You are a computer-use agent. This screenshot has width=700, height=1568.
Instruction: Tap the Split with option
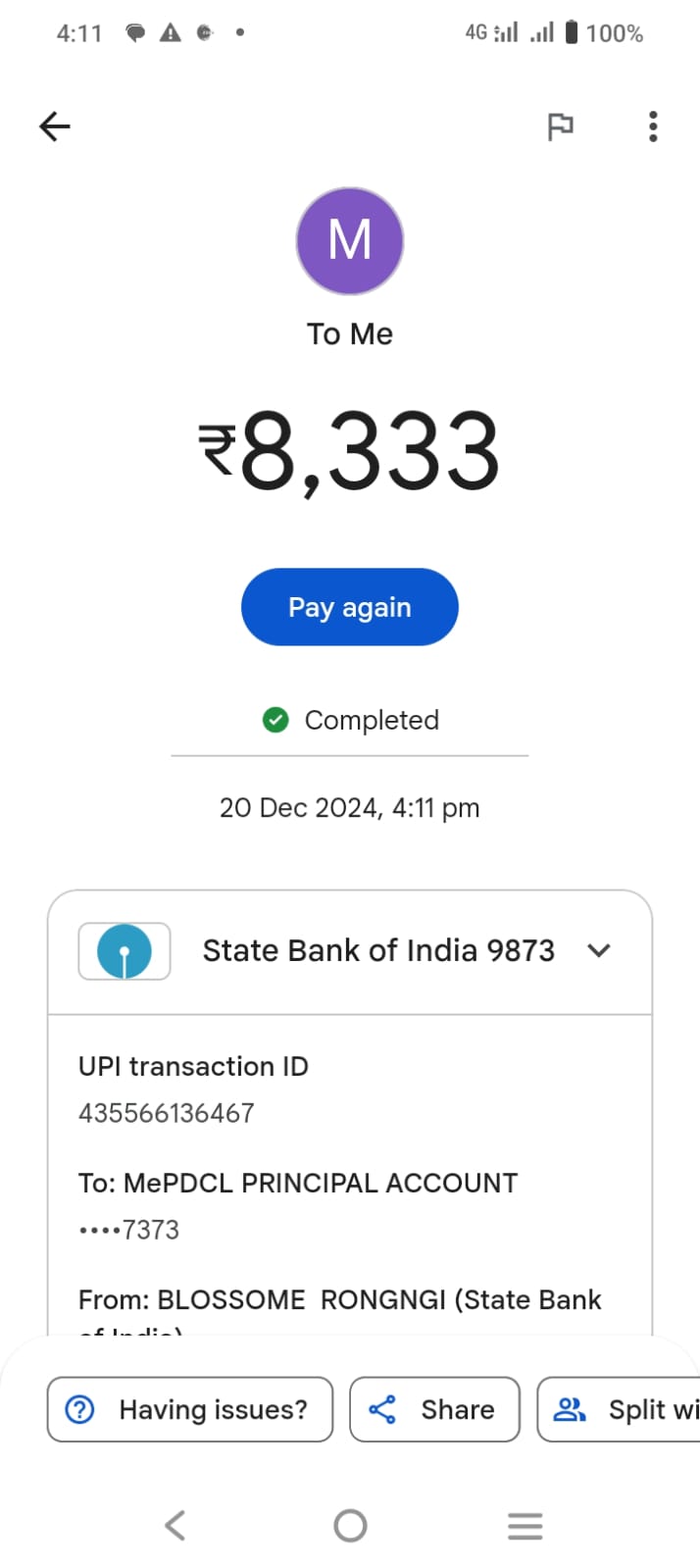[x=620, y=1409]
